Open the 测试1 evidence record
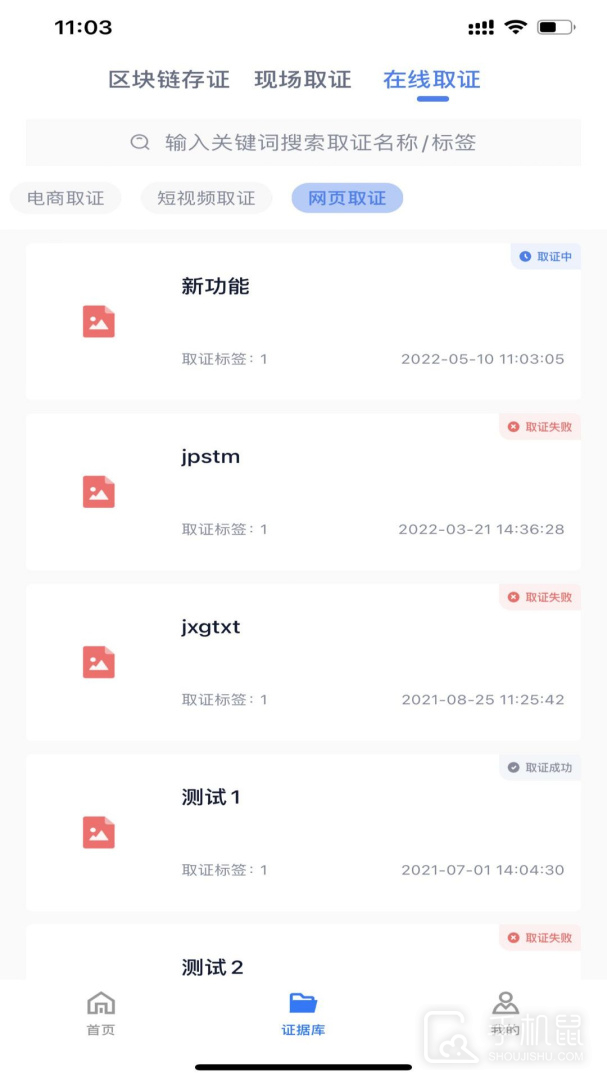 click(x=303, y=831)
